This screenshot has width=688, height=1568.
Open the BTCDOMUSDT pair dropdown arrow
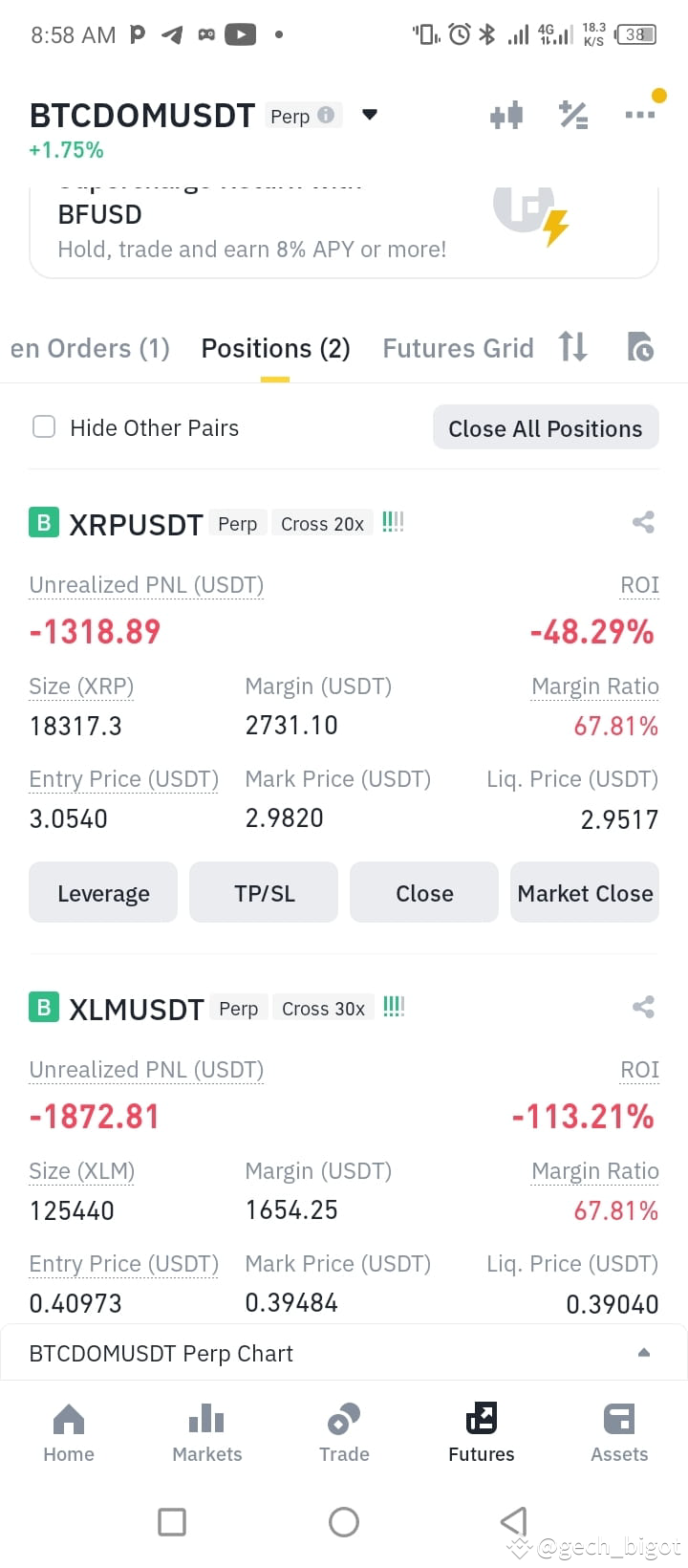tap(370, 114)
